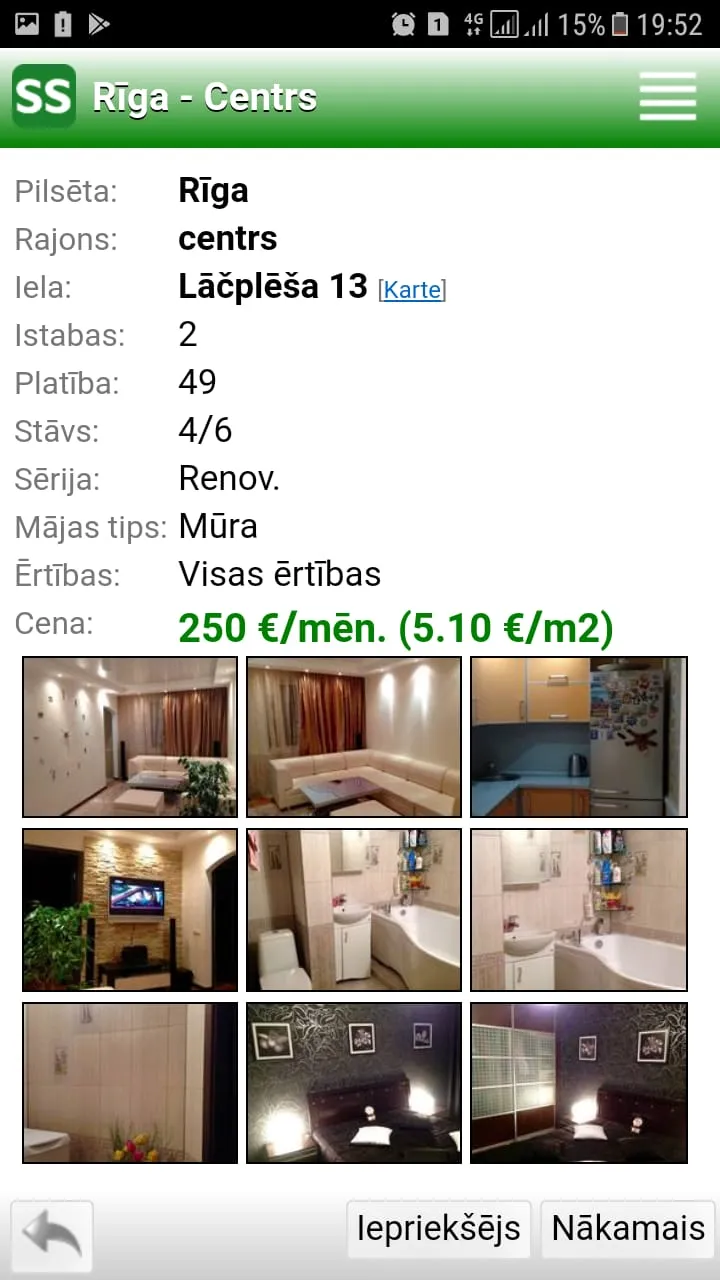The width and height of the screenshot is (720, 1280).
Task: Open the Karte map link
Action: [412, 290]
